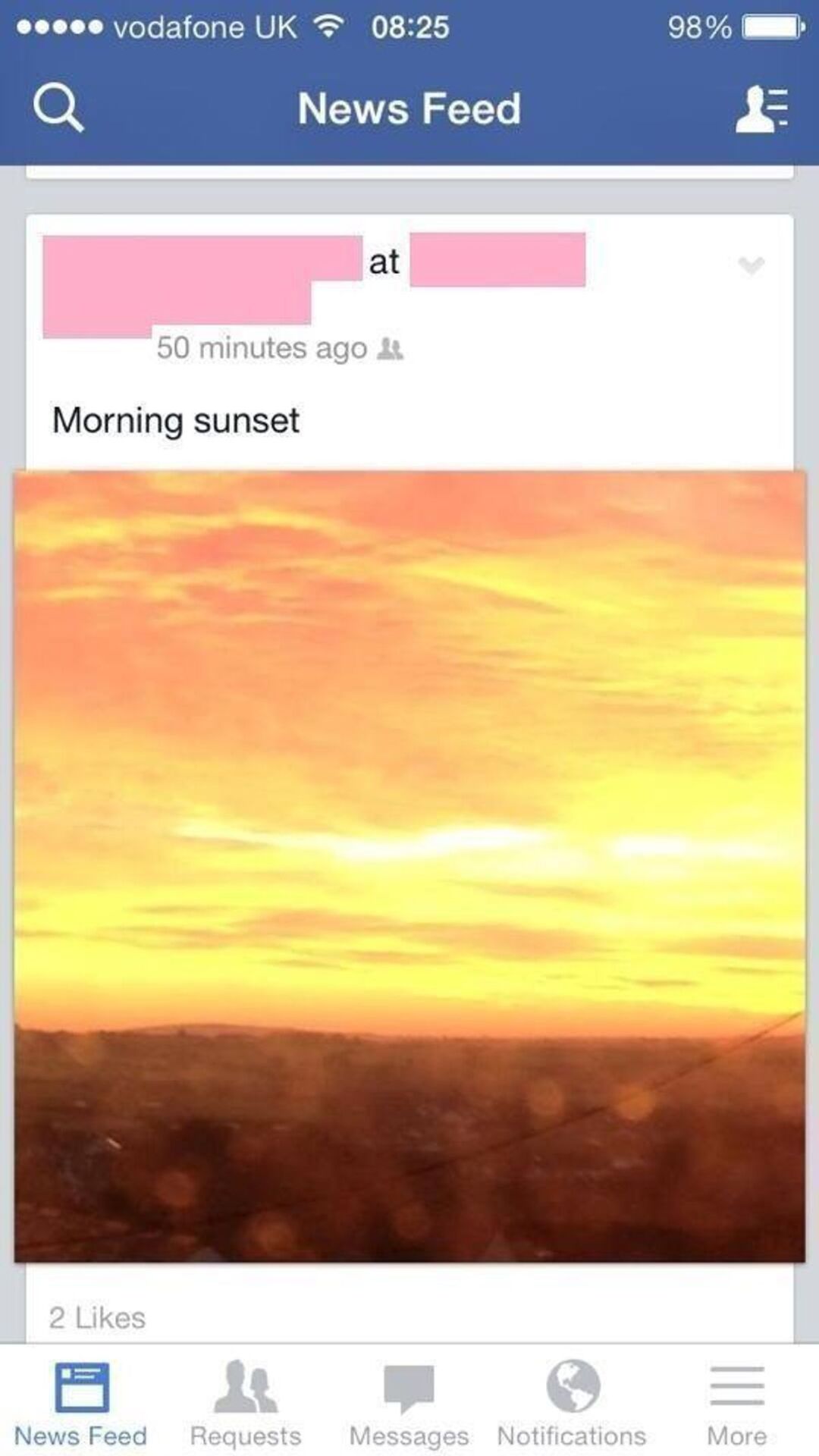View the 2 Likes on the post

click(x=97, y=1318)
